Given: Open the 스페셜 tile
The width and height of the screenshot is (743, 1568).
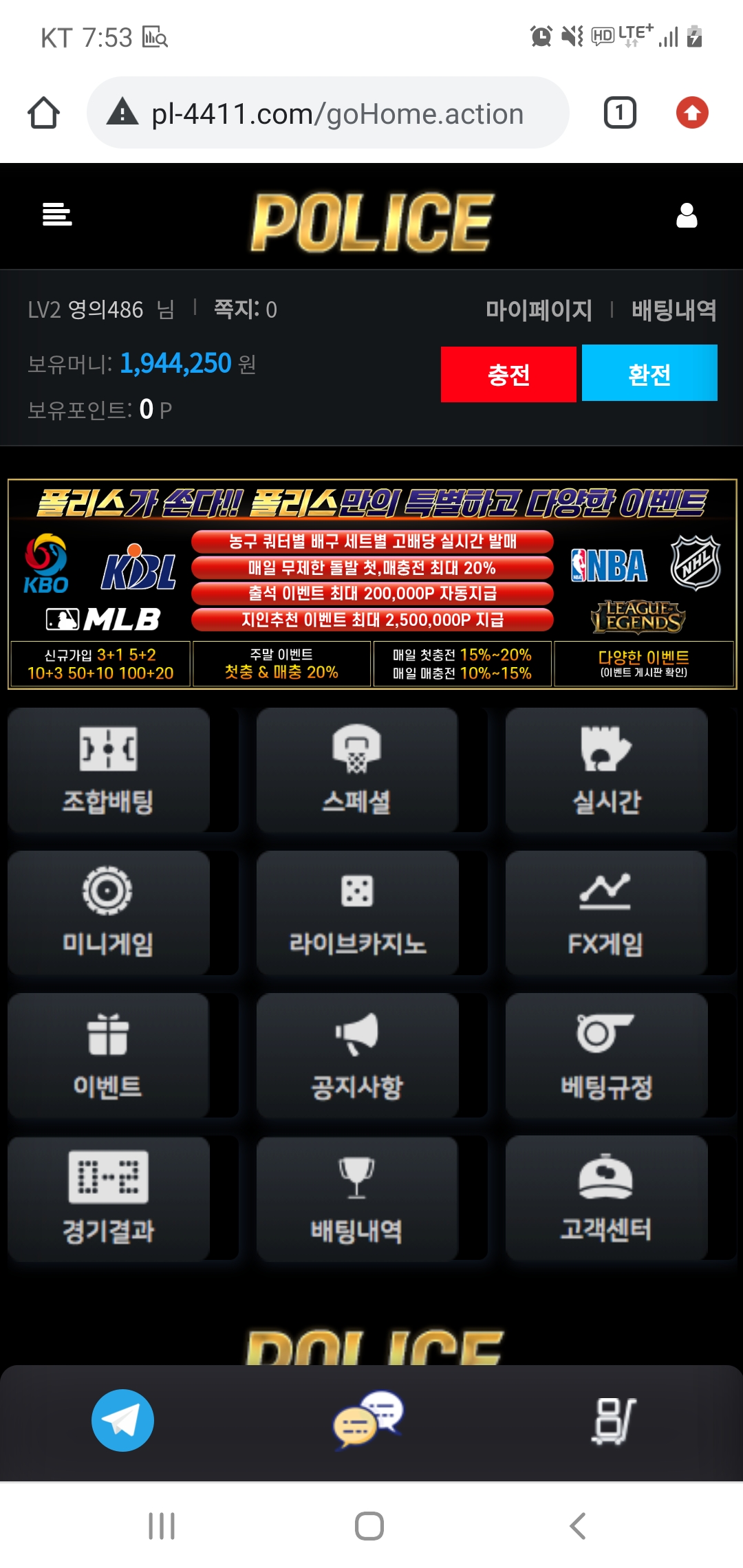Looking at the screenshot, I should pos(357,770).
